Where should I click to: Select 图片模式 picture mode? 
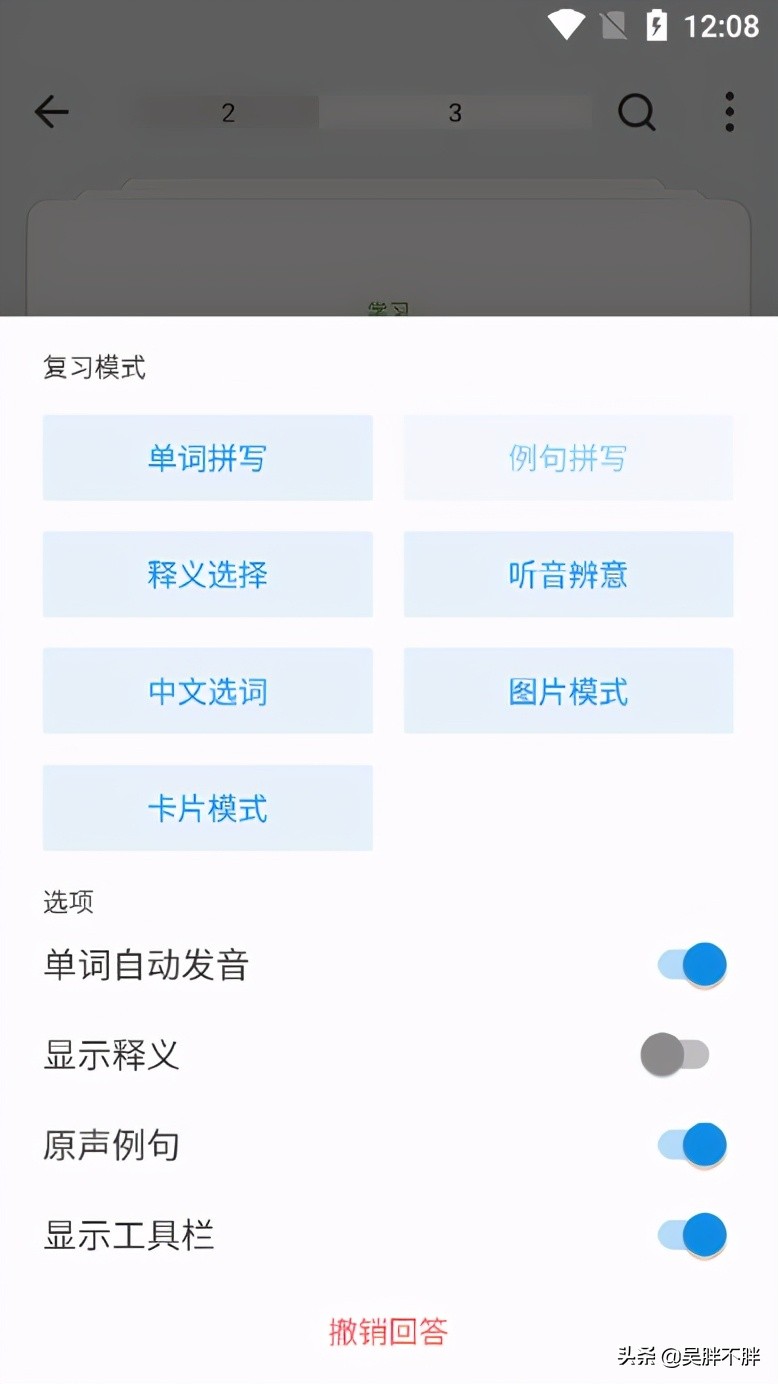click(x=568, y=691)
